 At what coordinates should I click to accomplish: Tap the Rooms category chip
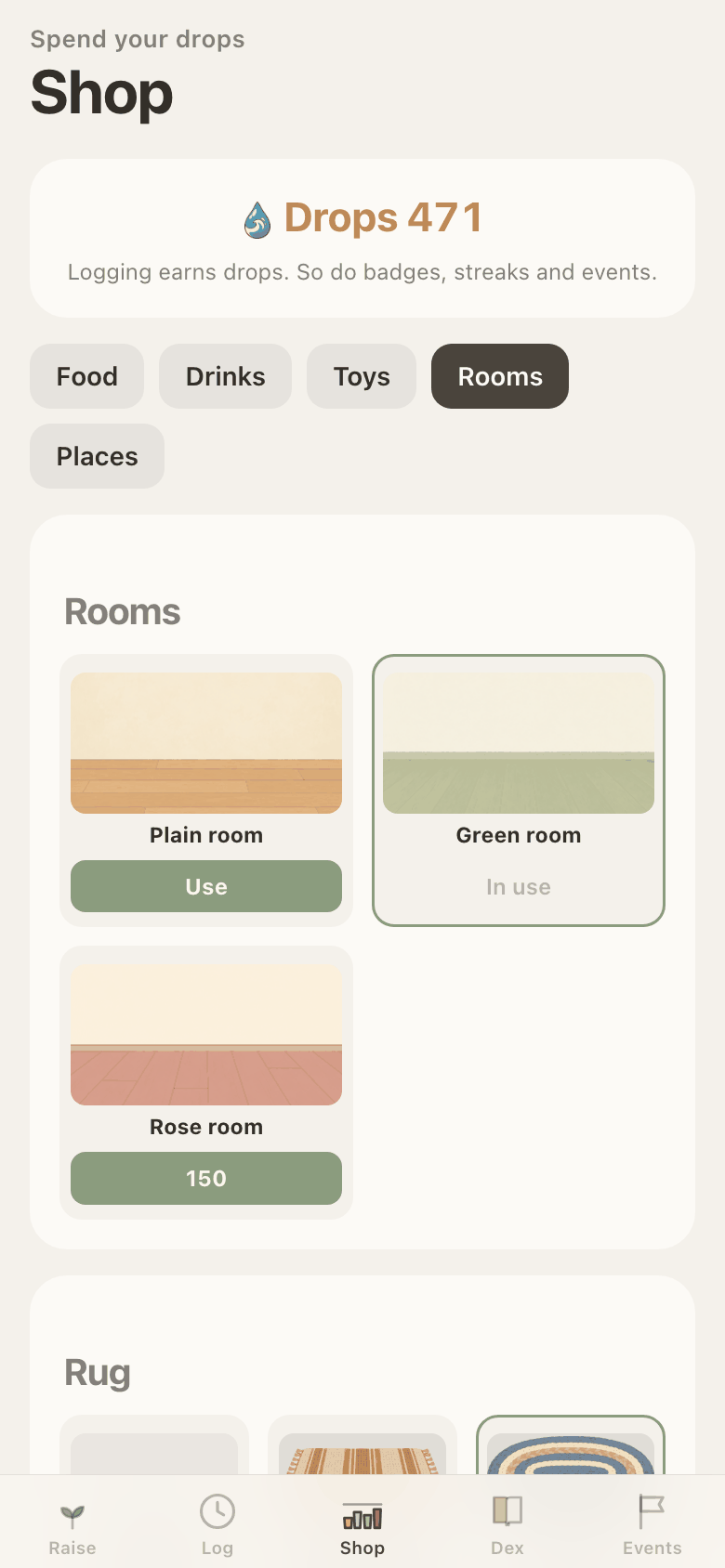(500, 376)
